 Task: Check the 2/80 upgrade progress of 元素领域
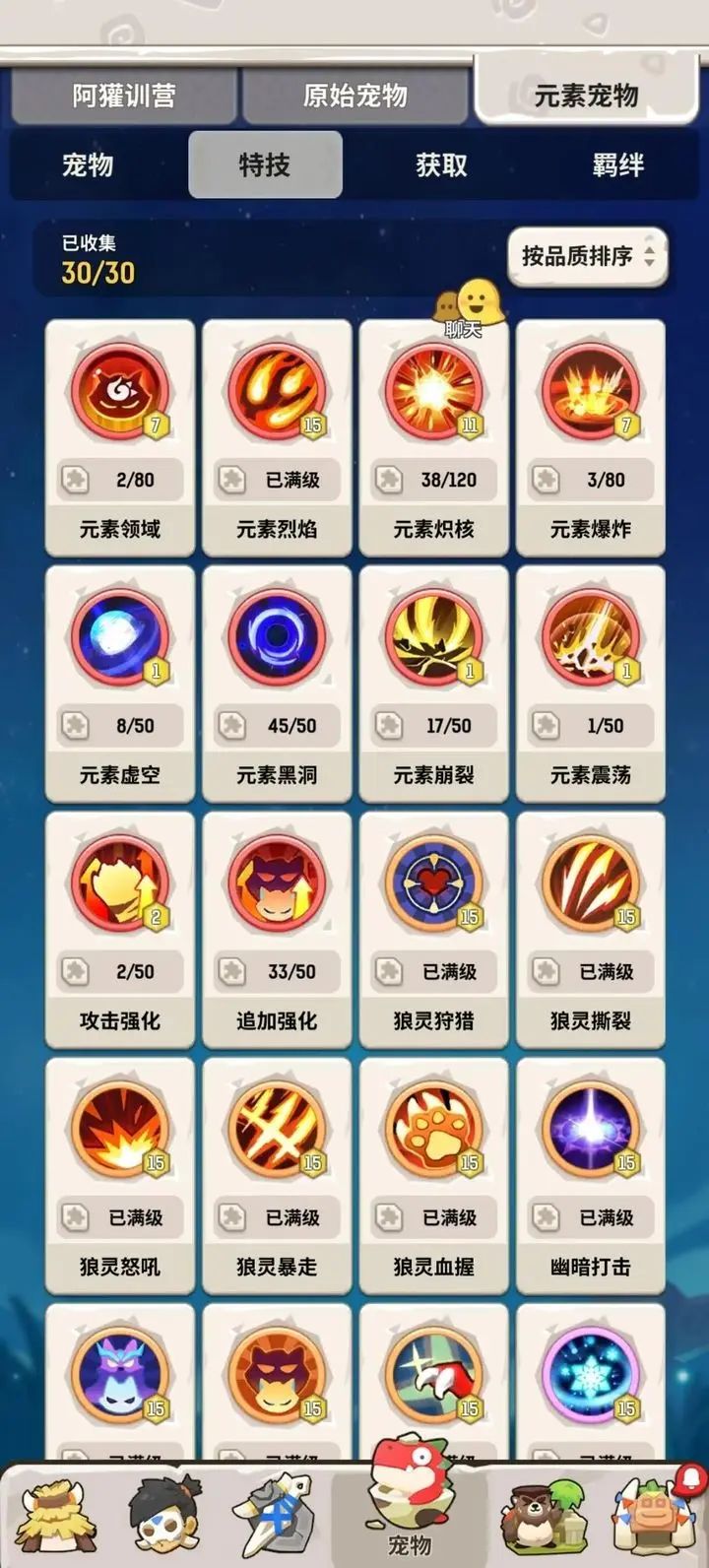pyautogui.click(x=120, y=480)
